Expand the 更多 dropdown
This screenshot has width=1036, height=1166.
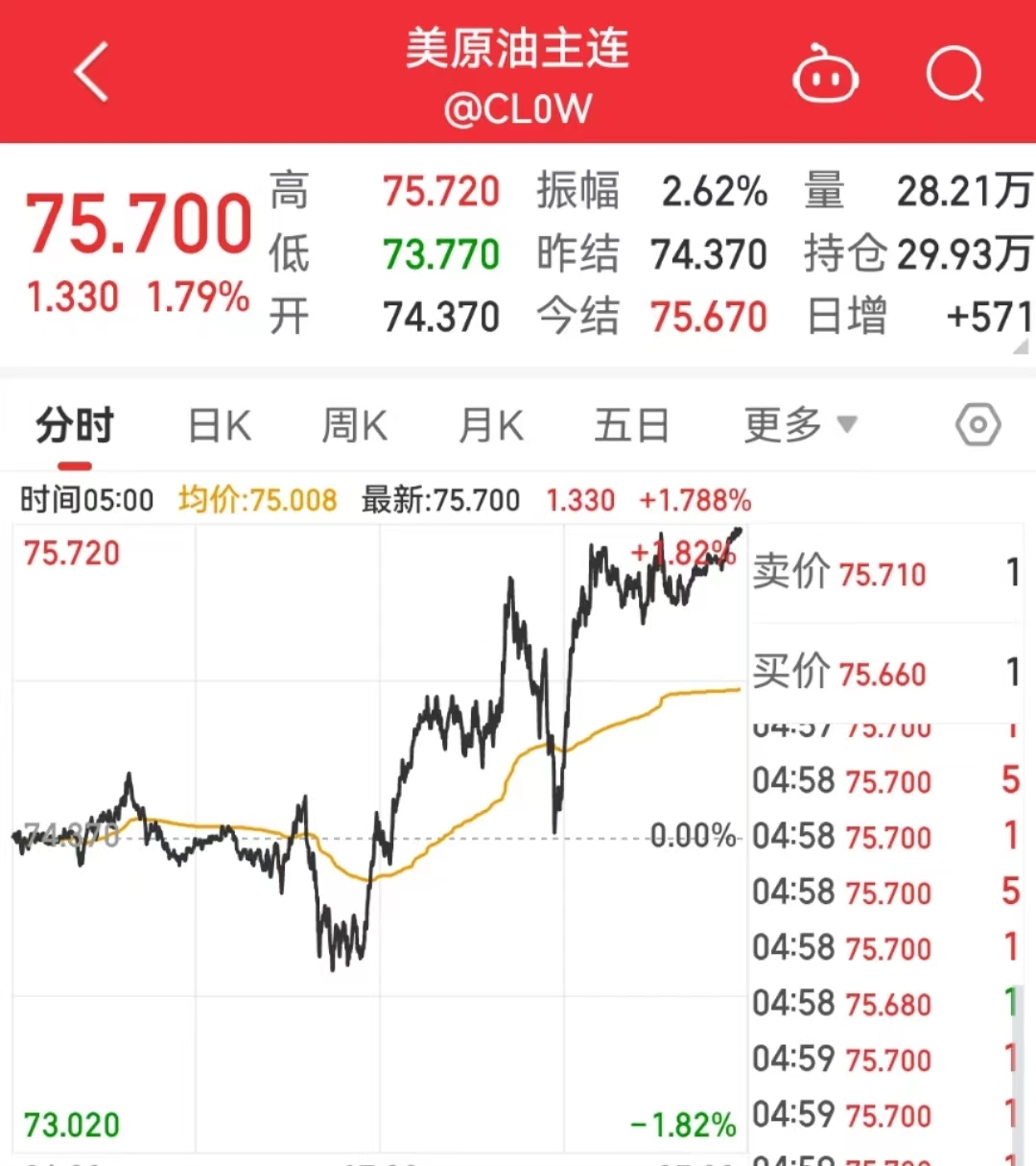coord(799,424)
